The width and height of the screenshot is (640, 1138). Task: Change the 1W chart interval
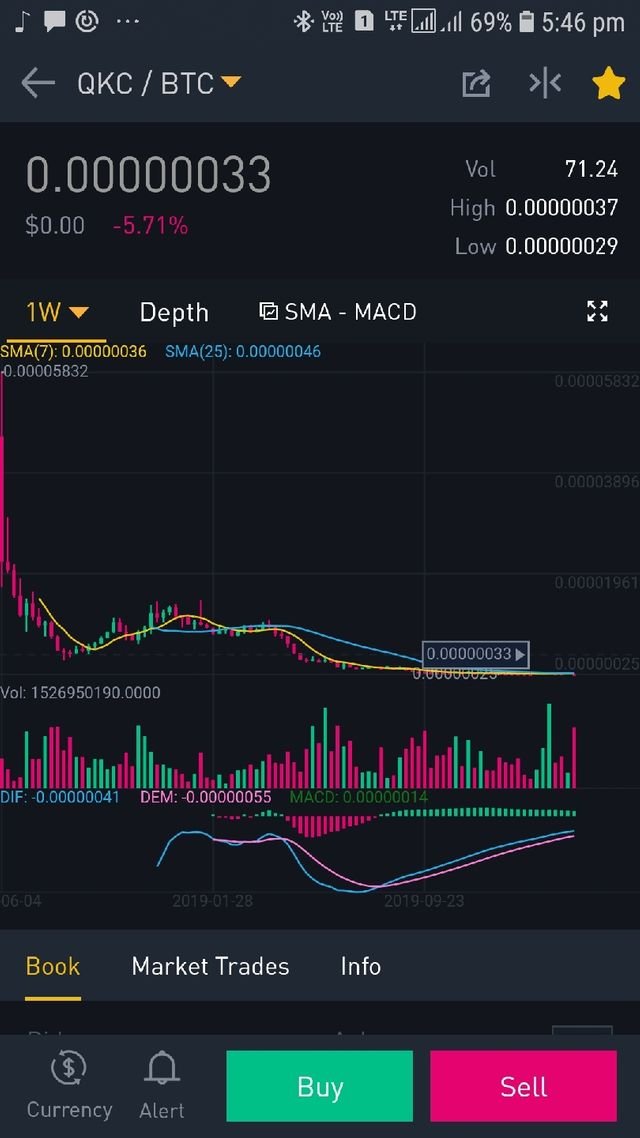pos(56,312)
